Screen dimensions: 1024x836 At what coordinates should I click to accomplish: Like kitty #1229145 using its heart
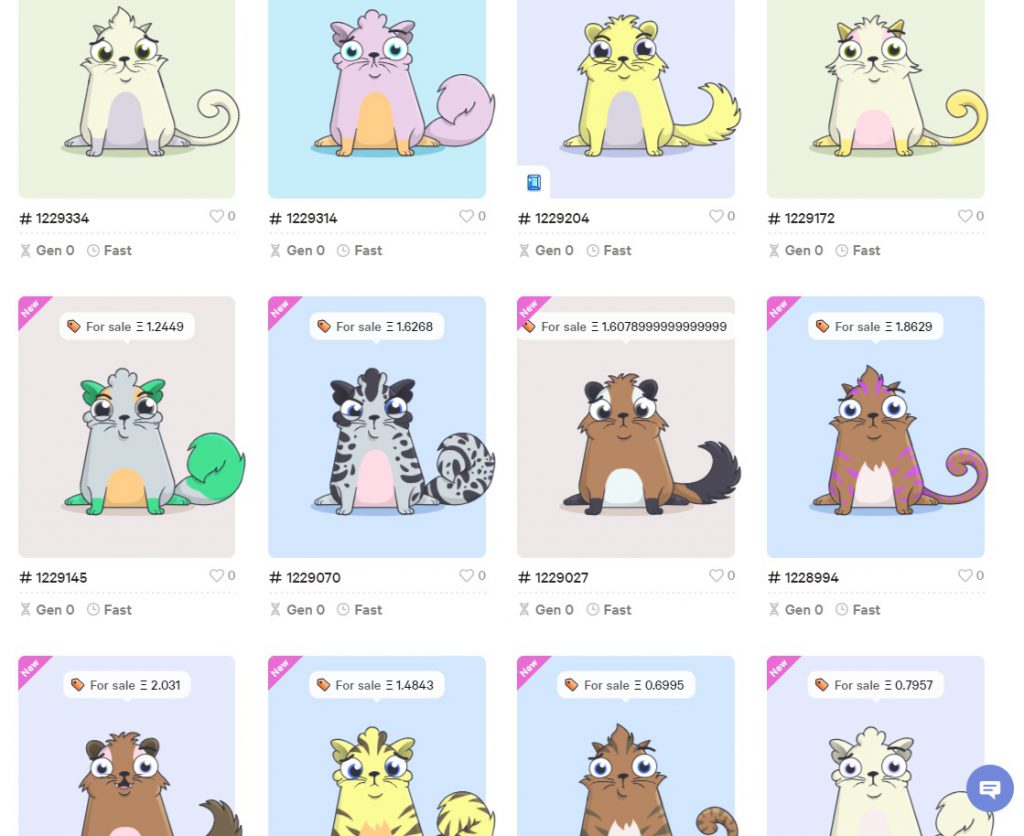[216, 575]
